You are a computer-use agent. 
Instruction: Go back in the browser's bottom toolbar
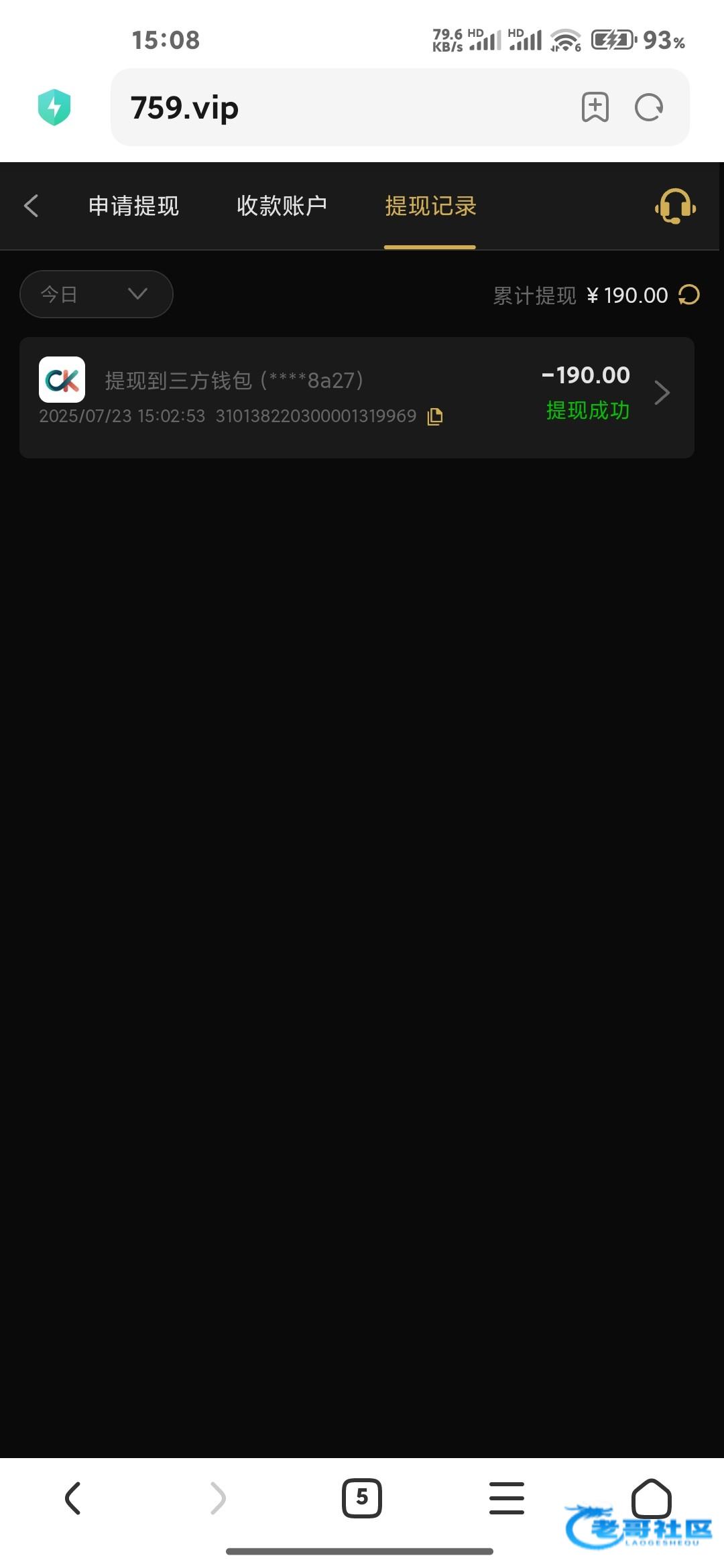pyautogui.click(x=72, y=1498)
